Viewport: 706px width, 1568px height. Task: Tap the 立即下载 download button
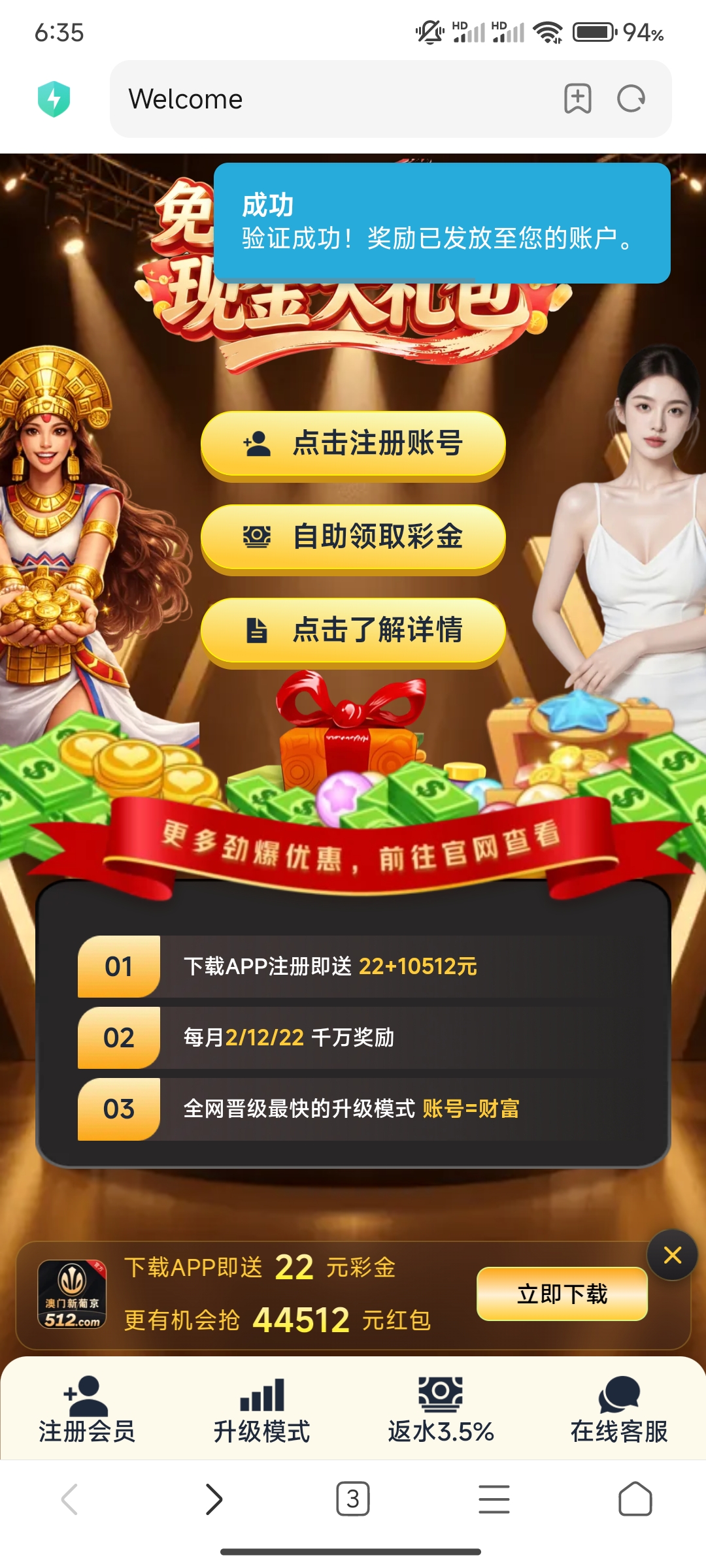coord(562,1294)
